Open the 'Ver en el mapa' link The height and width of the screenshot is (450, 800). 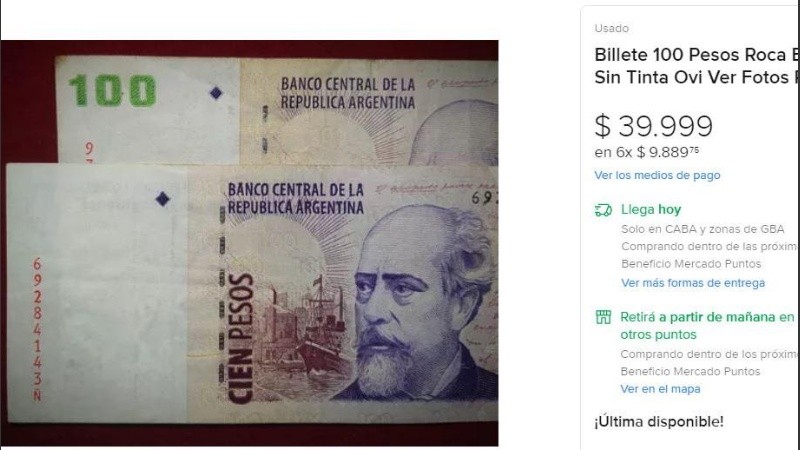(x=660, y=389)
